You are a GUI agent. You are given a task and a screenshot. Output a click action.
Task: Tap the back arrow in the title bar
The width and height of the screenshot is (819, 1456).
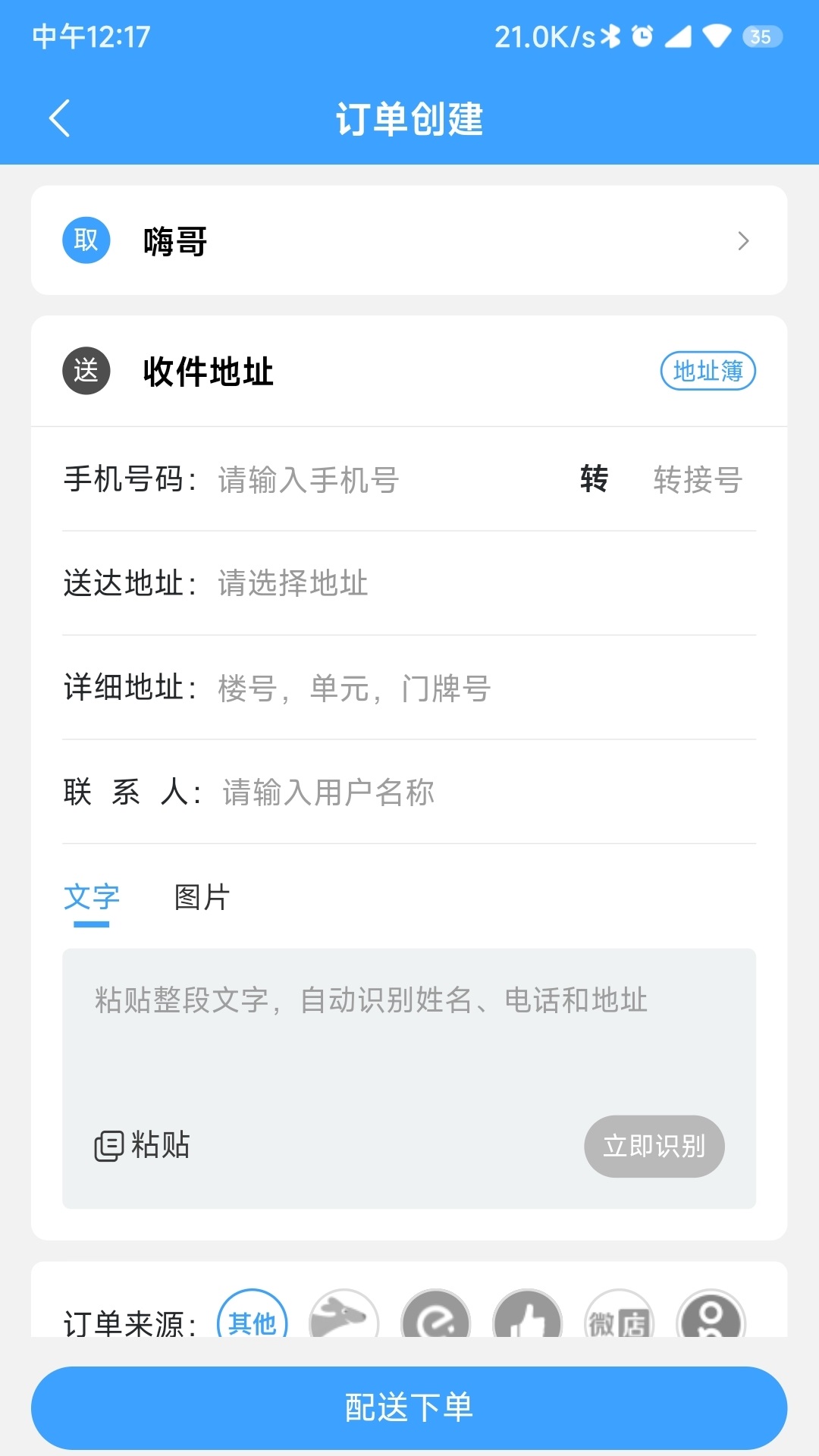tap(60, 119)
